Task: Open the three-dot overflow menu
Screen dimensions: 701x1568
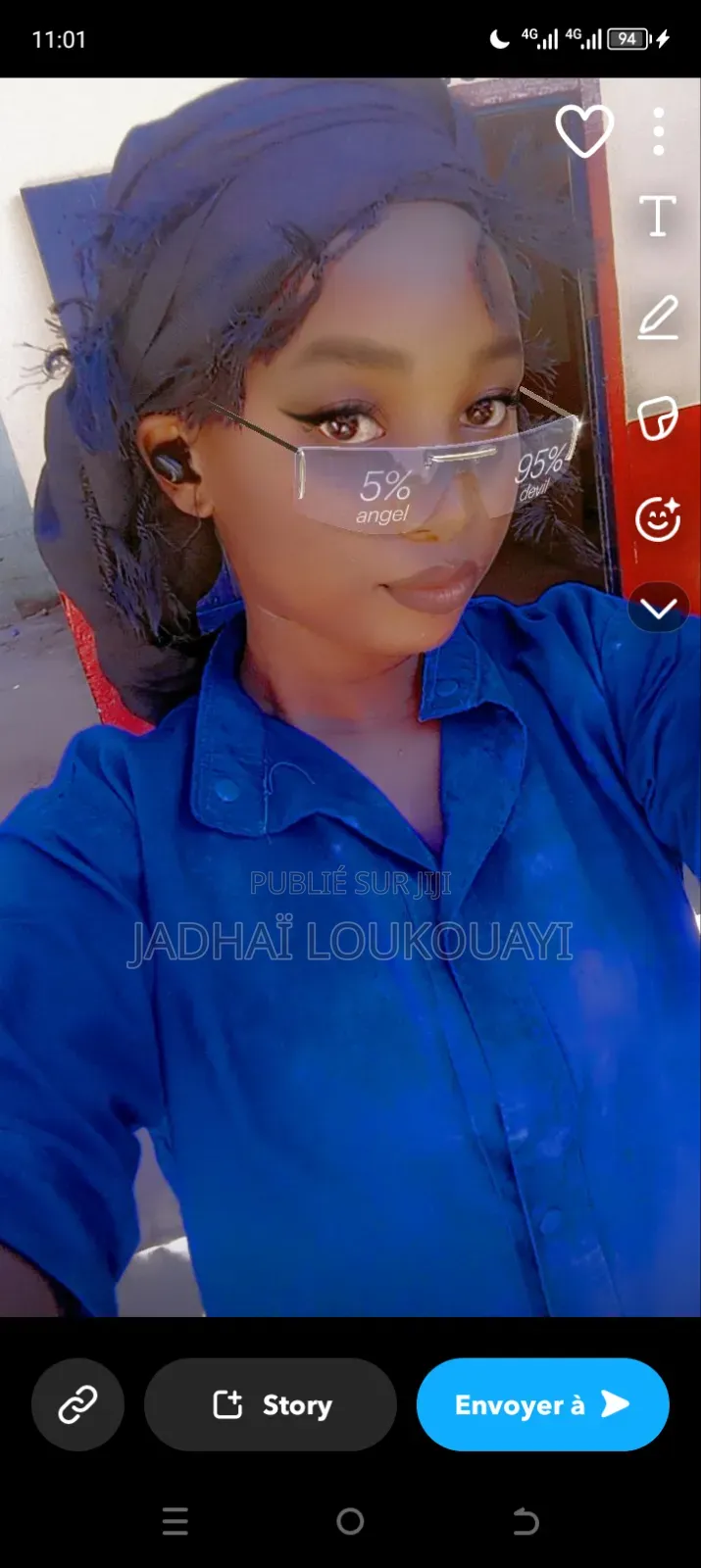Action: (659, 131)
